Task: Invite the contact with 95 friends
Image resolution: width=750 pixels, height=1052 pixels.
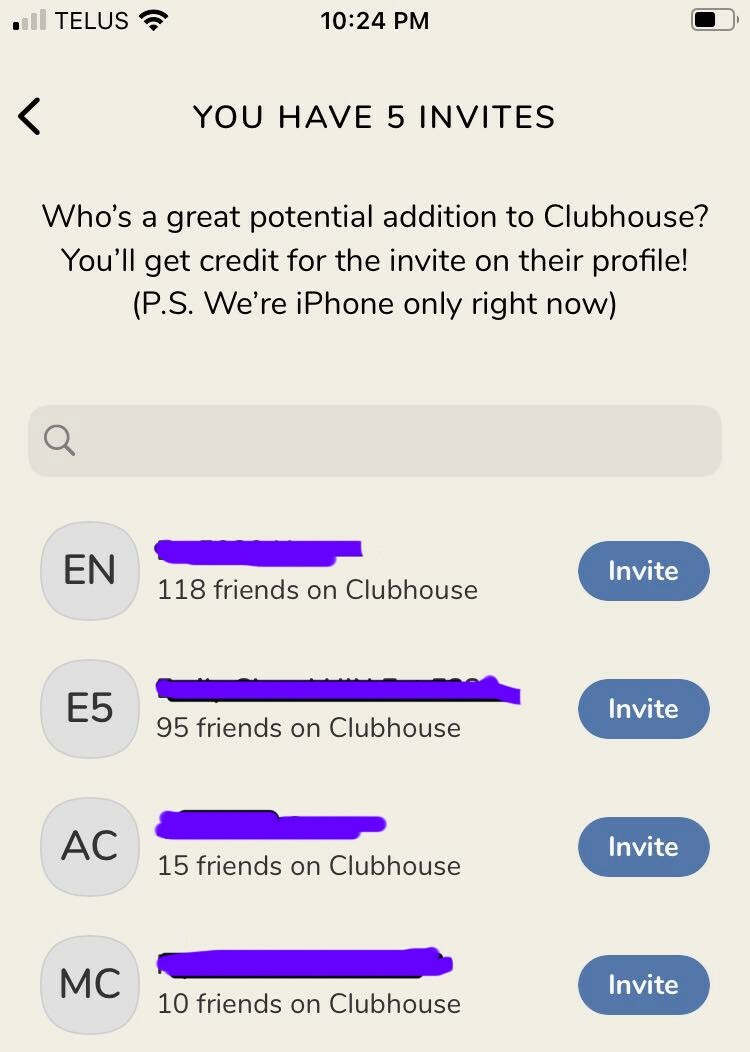Action: (x=643, y=708)
